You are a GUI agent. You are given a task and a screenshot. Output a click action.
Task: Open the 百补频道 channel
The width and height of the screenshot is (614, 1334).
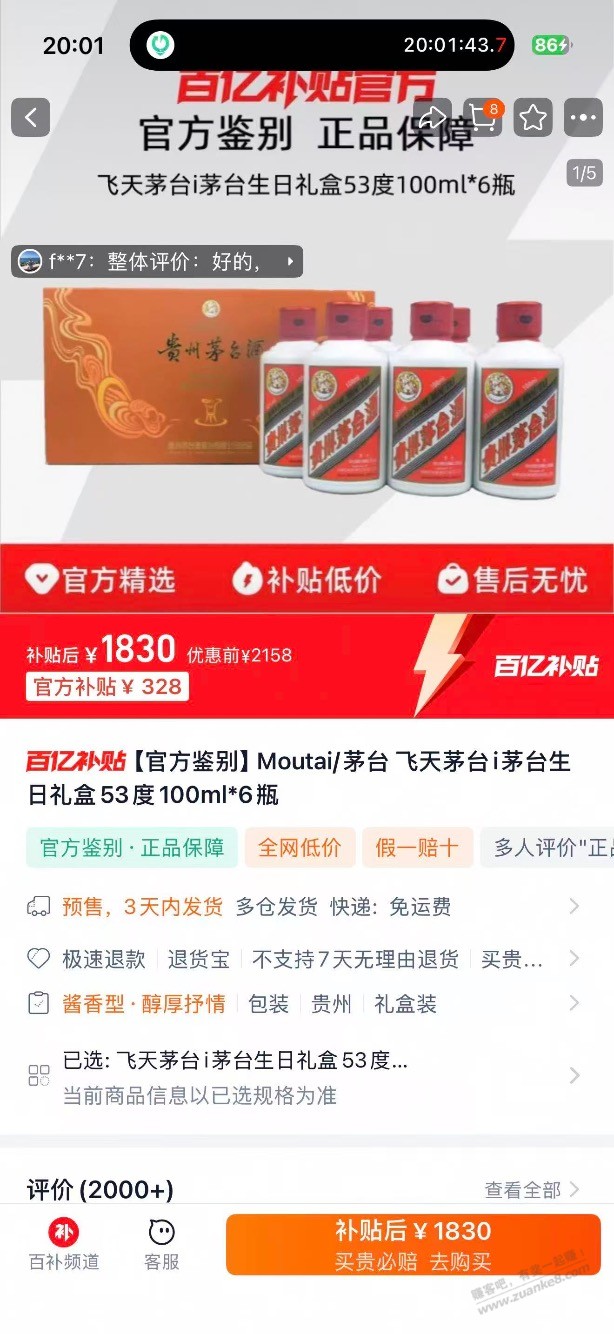pos(64,1245)
